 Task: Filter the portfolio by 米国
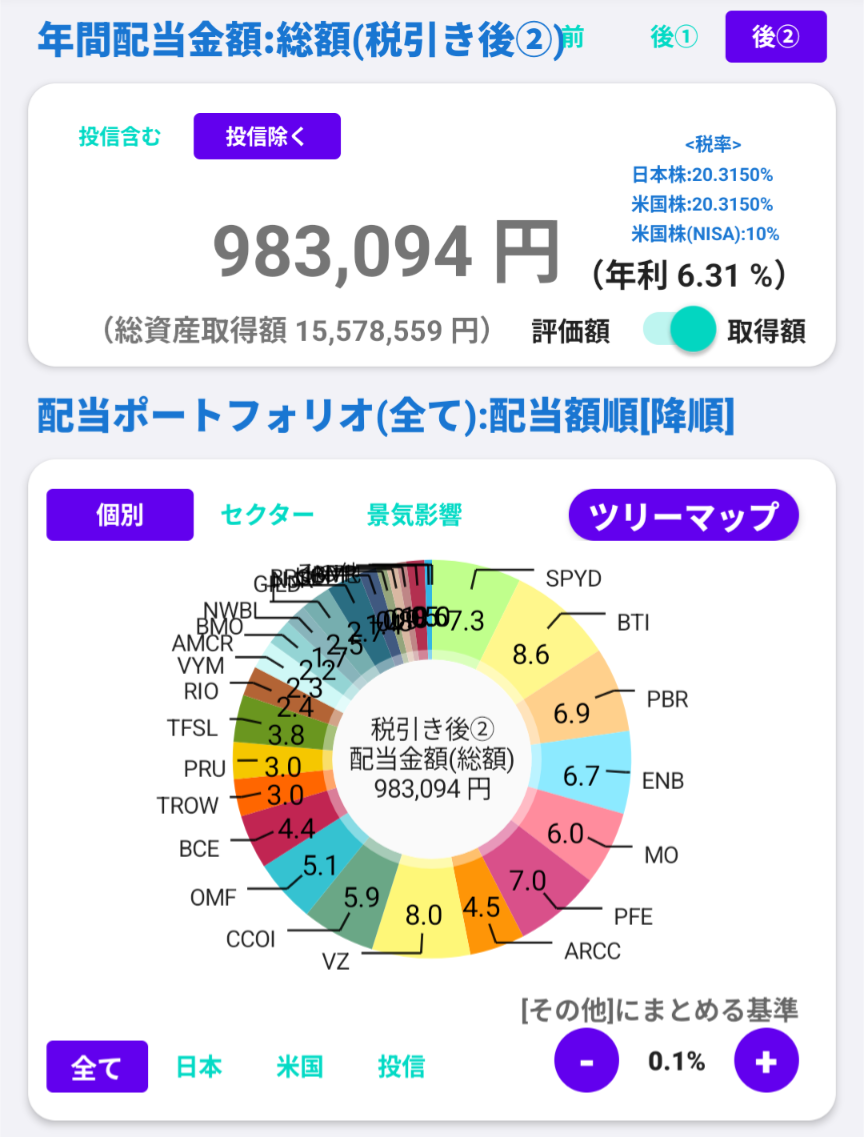(299, 1067)
